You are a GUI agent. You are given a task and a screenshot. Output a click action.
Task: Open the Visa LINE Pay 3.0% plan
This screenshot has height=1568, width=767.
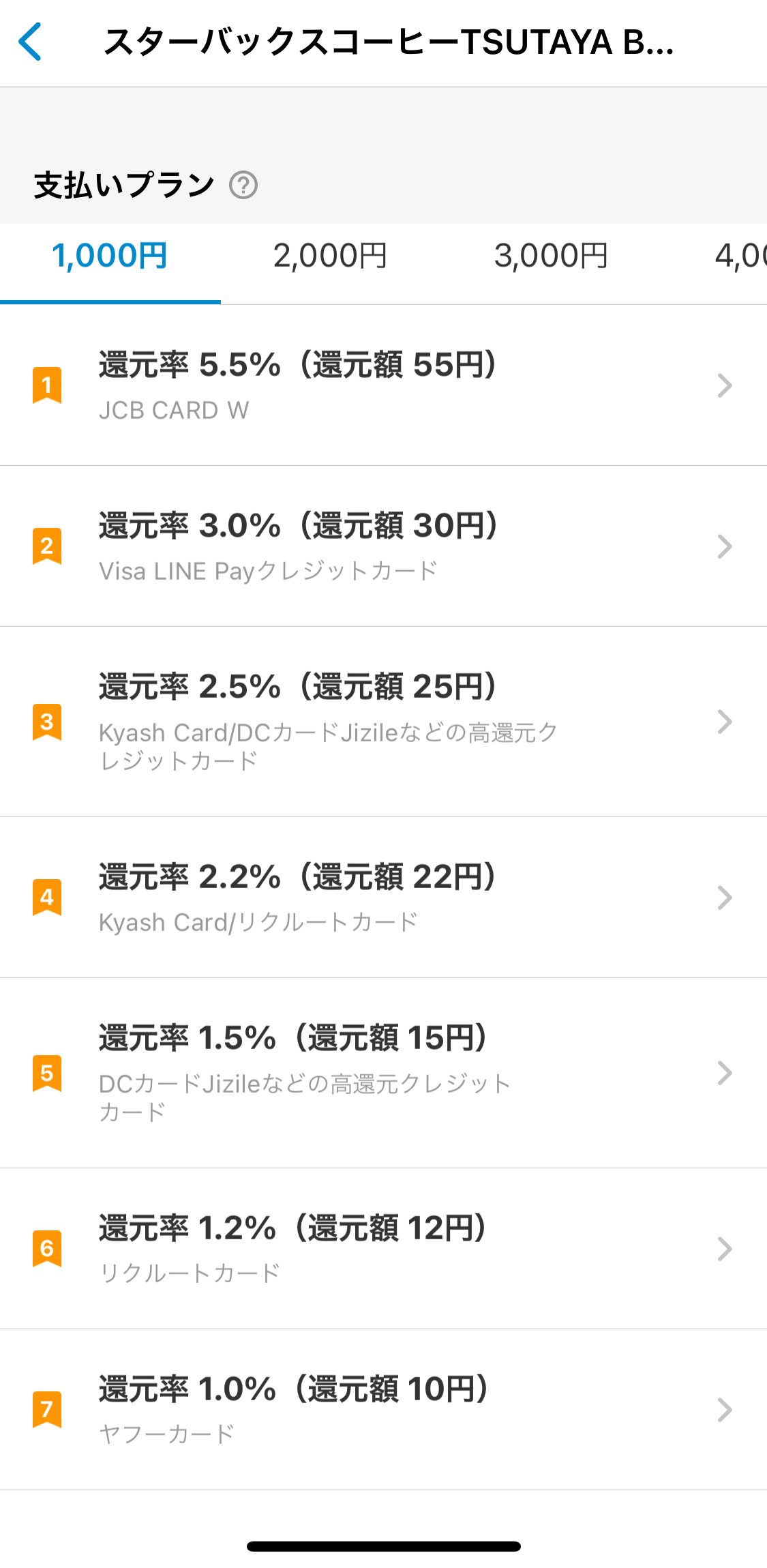point(383,546)
